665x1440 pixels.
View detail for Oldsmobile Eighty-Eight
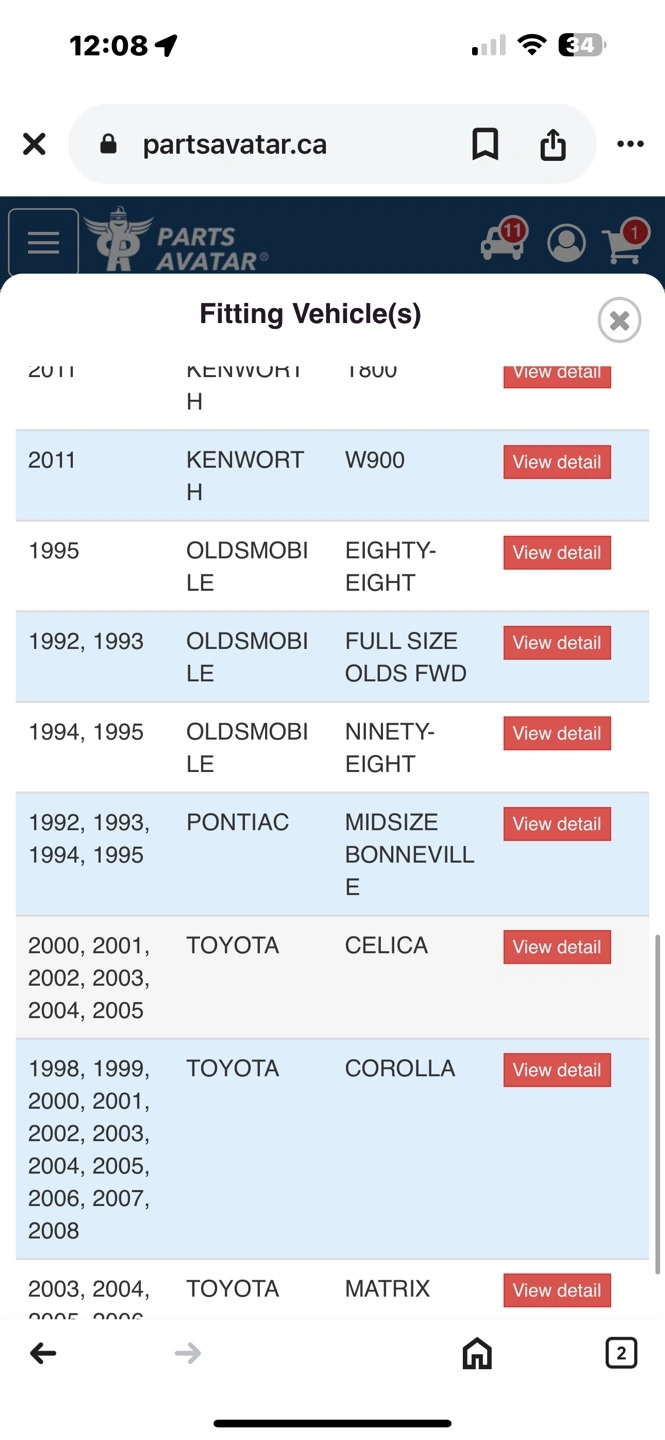click(557, 552)
